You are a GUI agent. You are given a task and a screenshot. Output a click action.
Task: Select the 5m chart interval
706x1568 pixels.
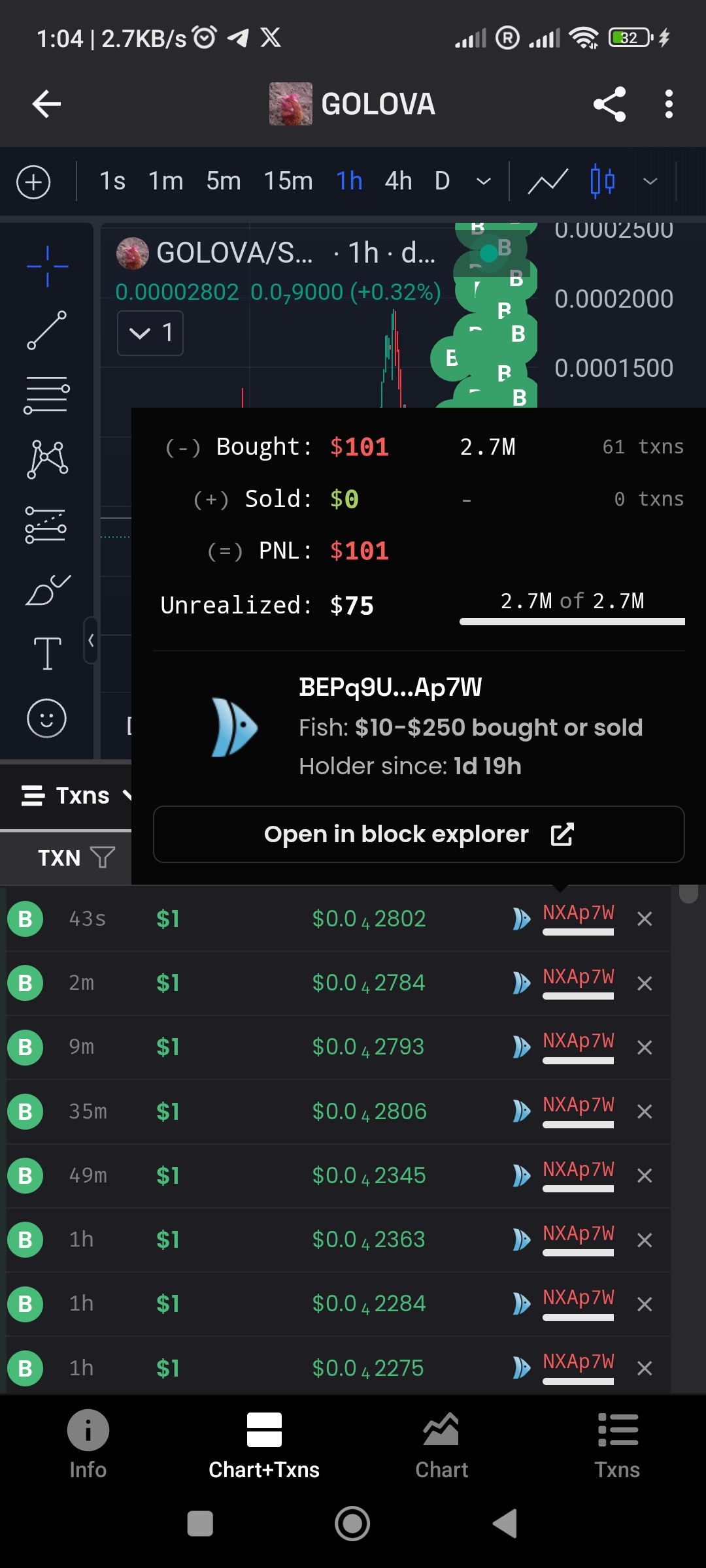pyautogui.click(x=223, y=181)
